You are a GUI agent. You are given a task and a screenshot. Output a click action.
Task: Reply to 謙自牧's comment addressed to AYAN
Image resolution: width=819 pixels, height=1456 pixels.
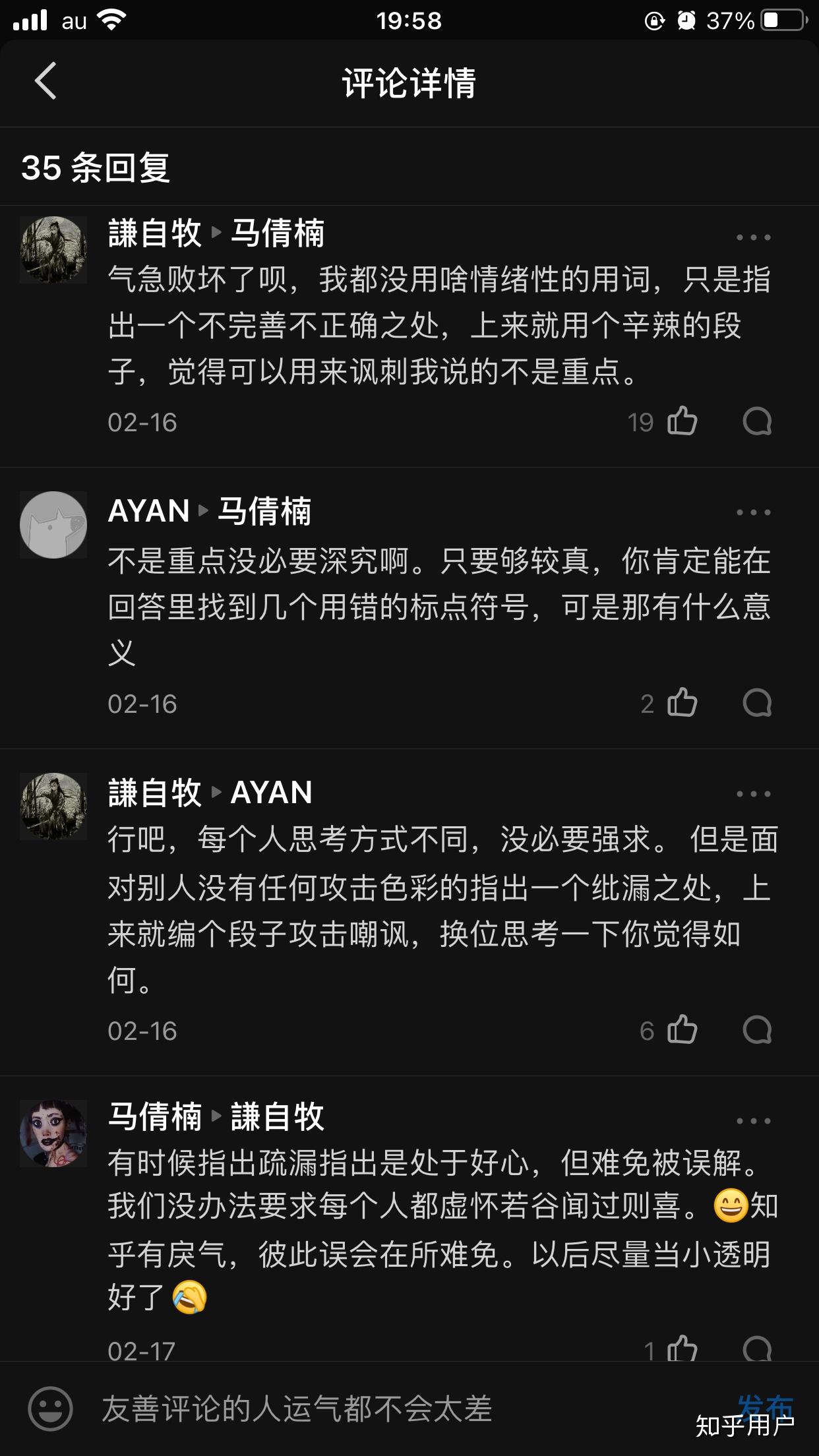pos(756,1030)
